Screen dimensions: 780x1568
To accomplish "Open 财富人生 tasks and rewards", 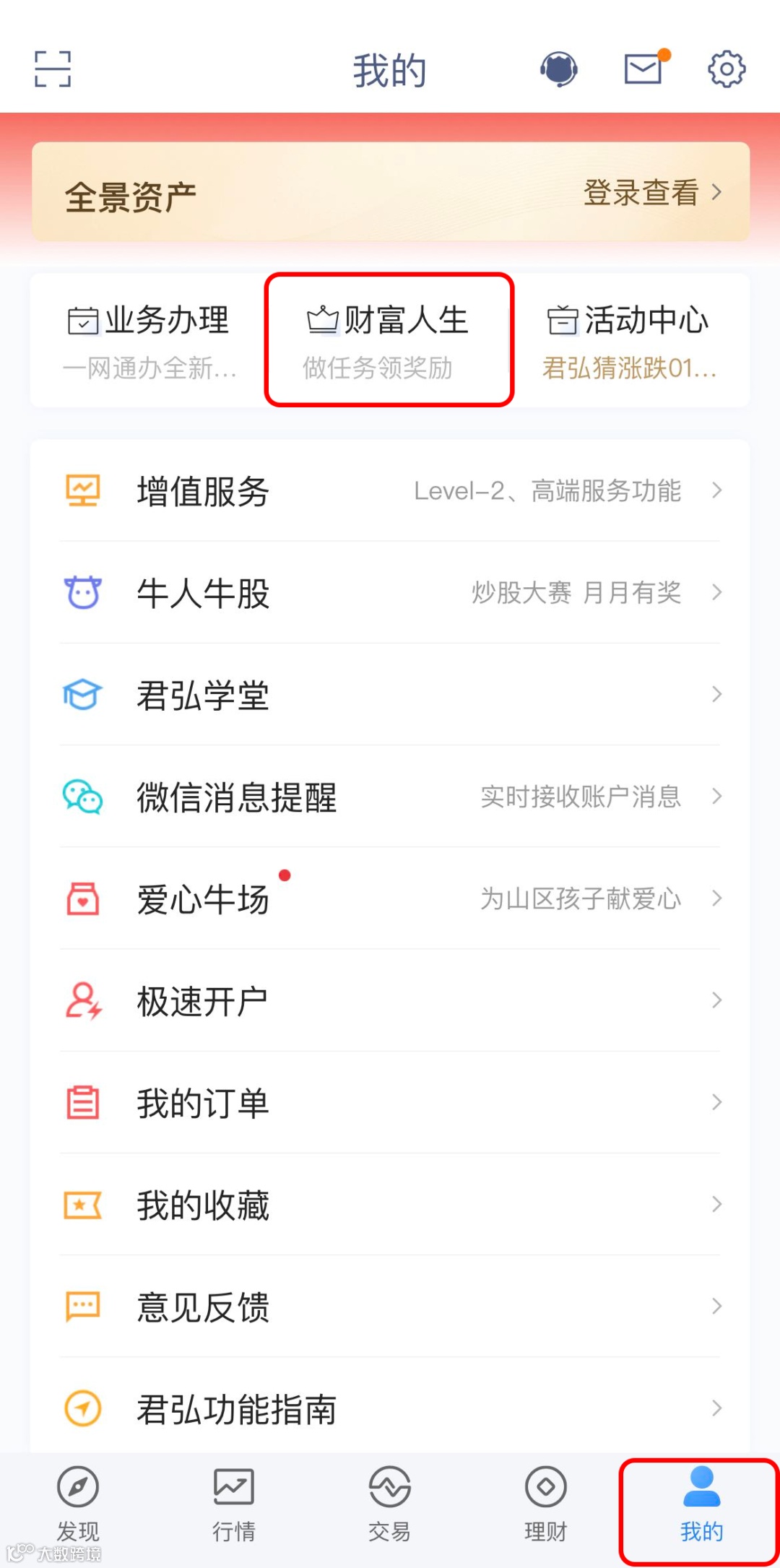I will (x=389, y=340).
